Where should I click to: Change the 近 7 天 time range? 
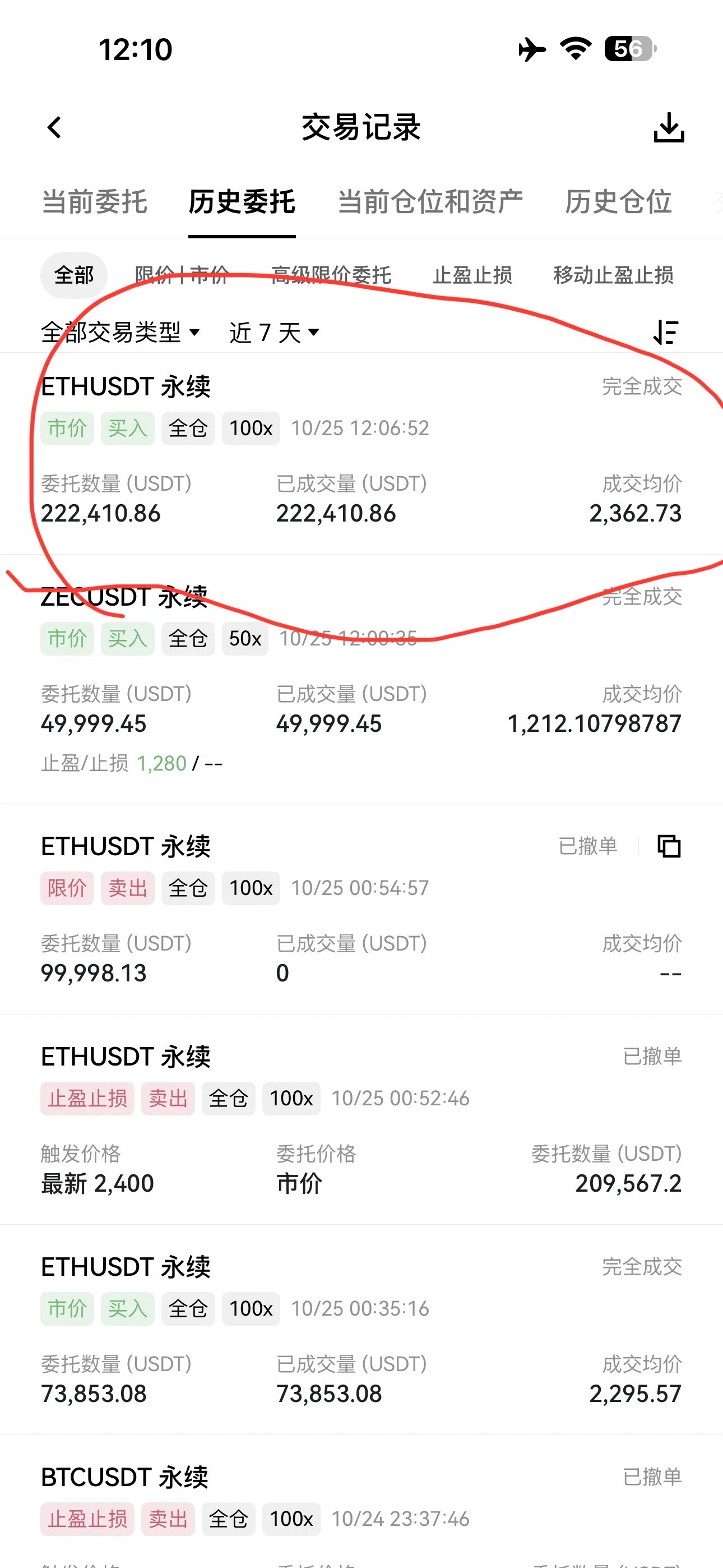point(274,333)
